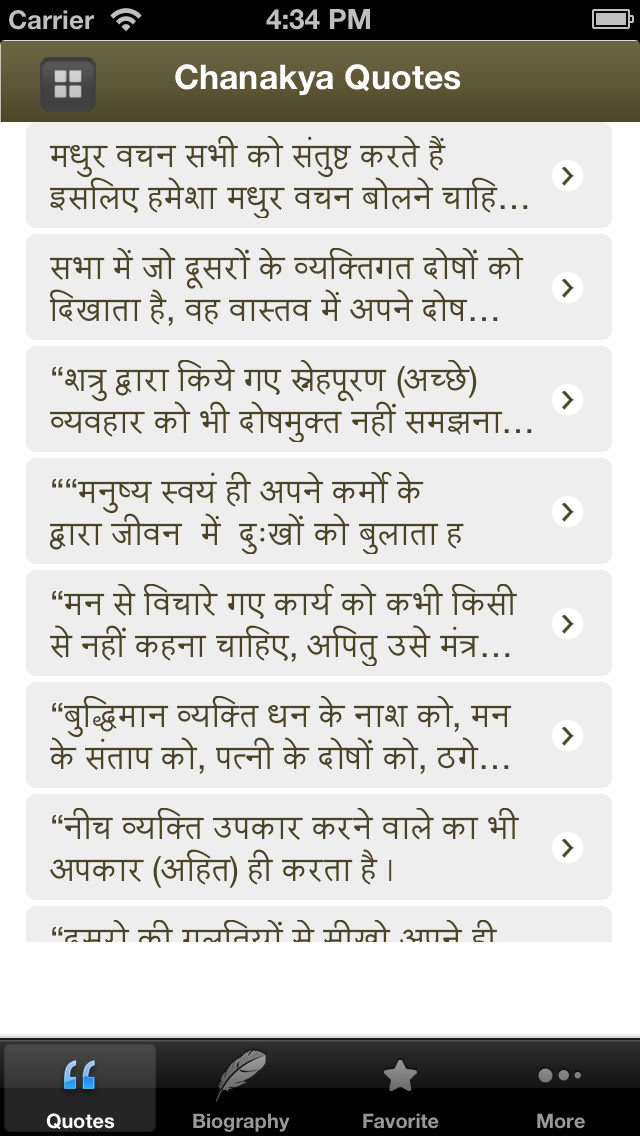The width and height of the screenshot is (640, 1136).
Task: Go to the Favorite tab
Action: pyautogui.click(x=400, y=1088)
